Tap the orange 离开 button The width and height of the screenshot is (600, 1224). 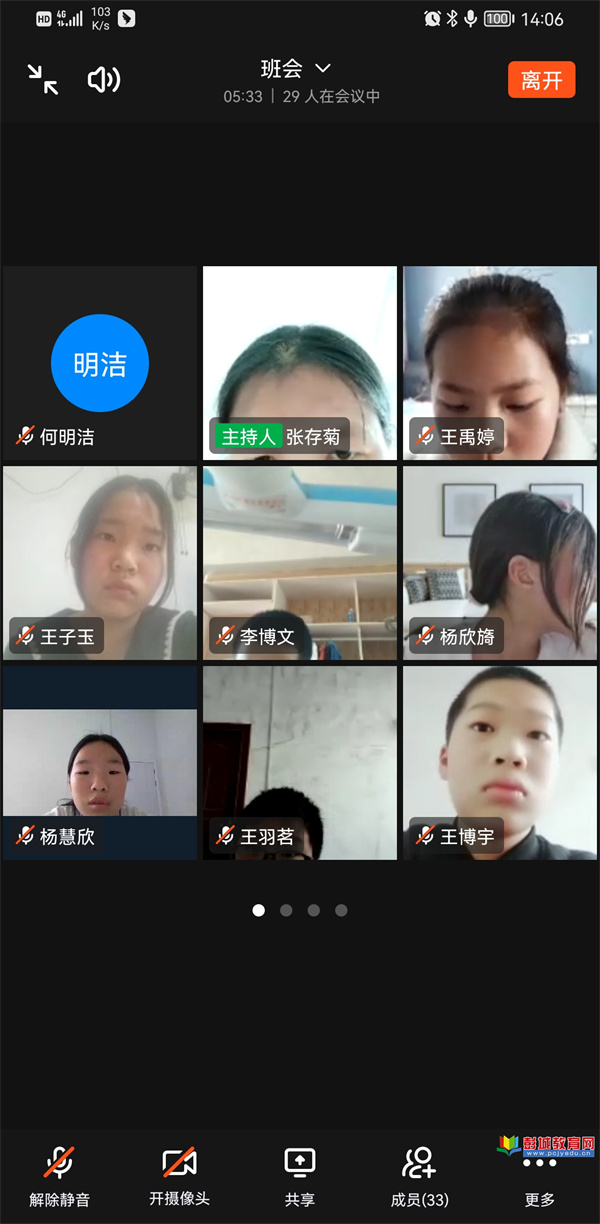pyautogui.click(x=541, y=80)
